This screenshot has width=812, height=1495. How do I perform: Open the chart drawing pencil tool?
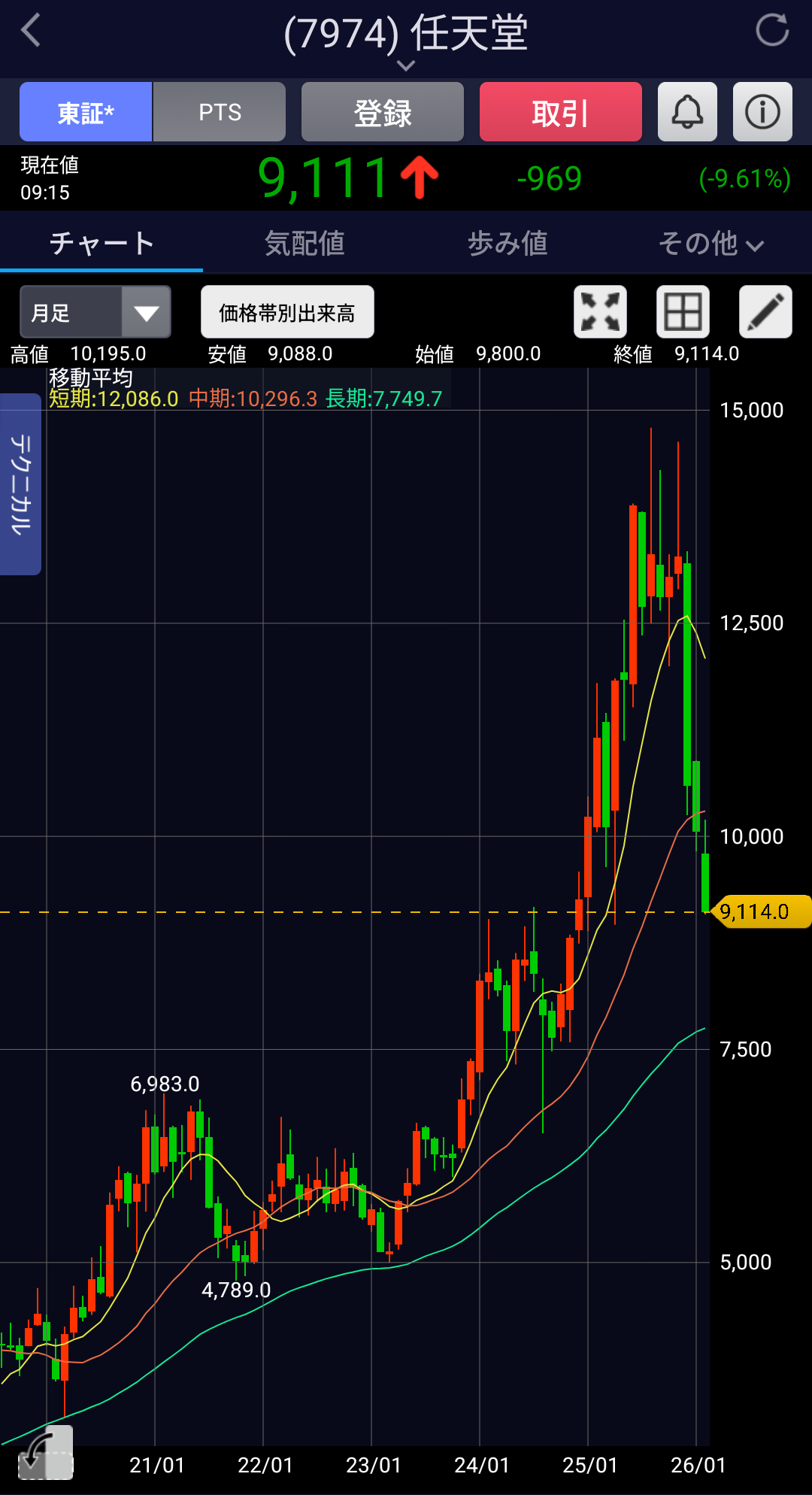(x=765, y=312)
